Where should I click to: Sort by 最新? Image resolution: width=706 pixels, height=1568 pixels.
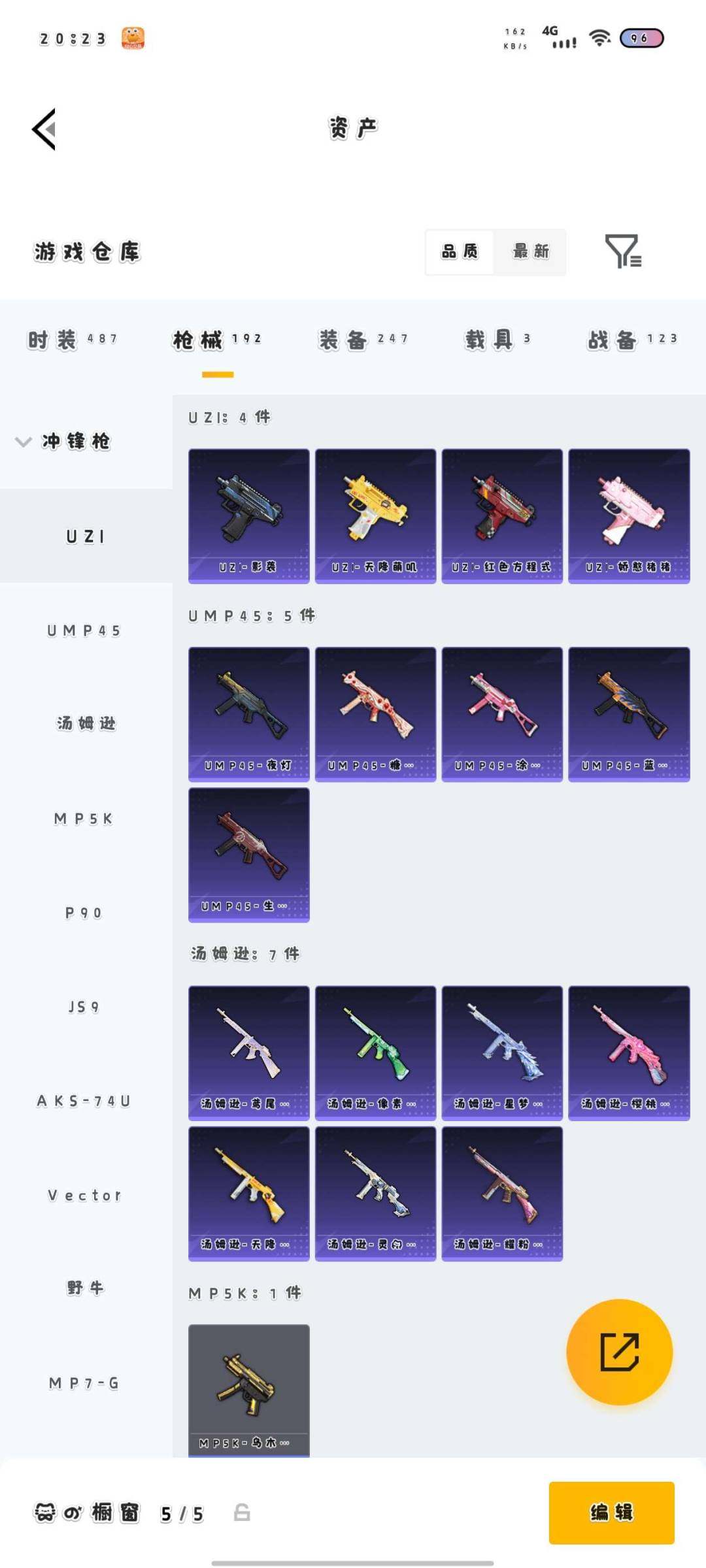(x=530, y=252)
